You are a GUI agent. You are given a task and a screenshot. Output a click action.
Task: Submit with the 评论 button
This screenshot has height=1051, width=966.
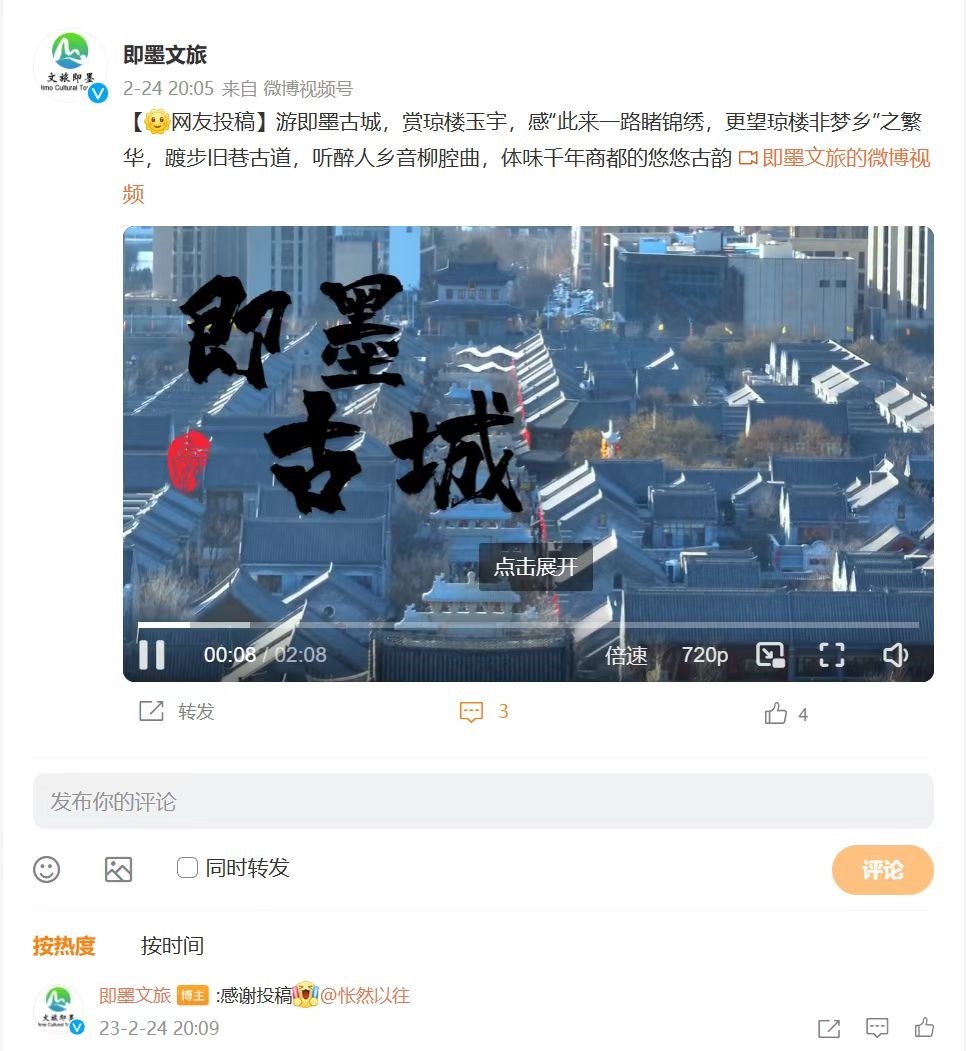click(882, 869)
